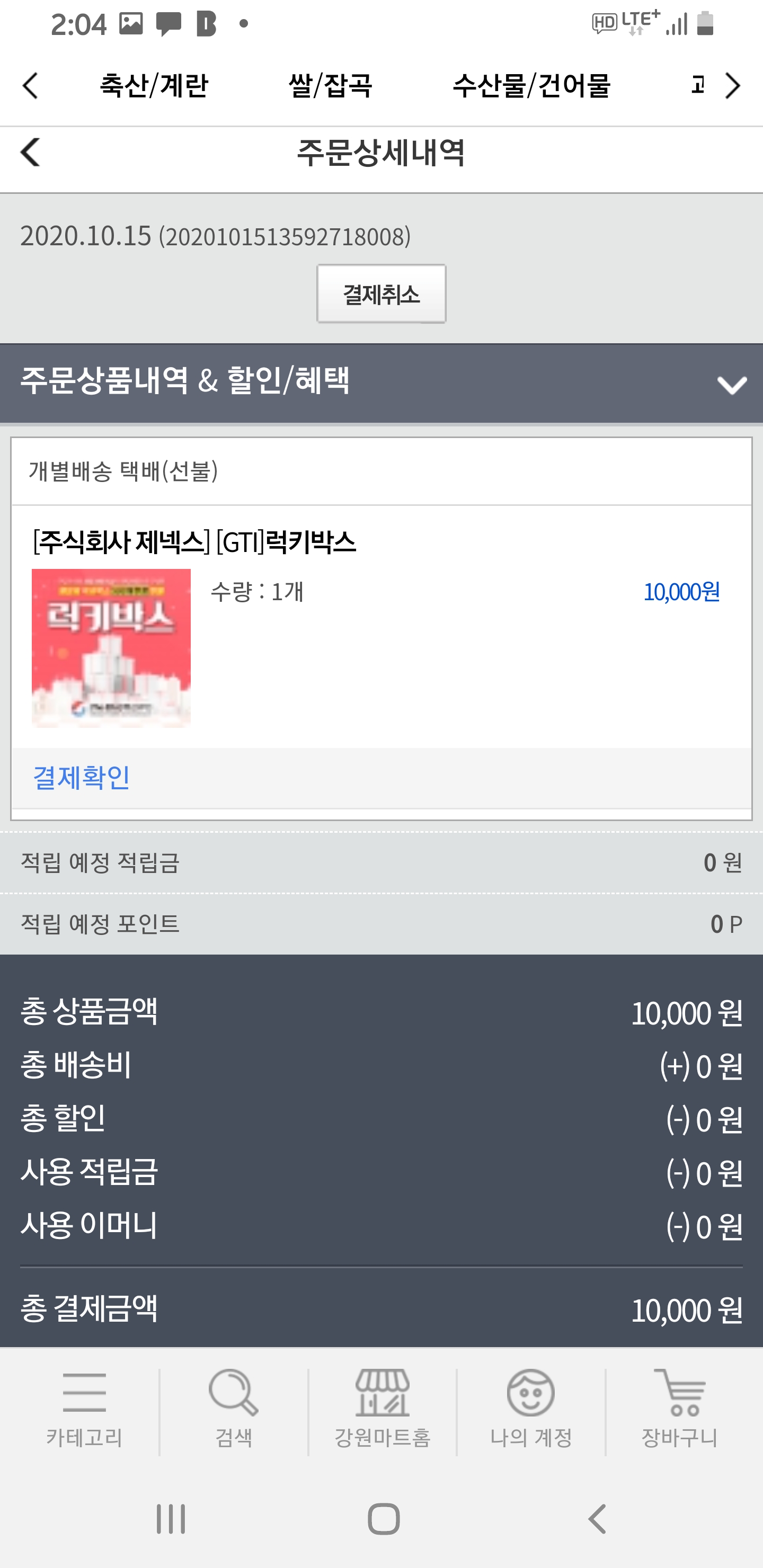This screenshot has width=763, height=1568.
Task: Collapse the 주문상품내역 & 할인/혜택 section
Action: tap(731, 385)
